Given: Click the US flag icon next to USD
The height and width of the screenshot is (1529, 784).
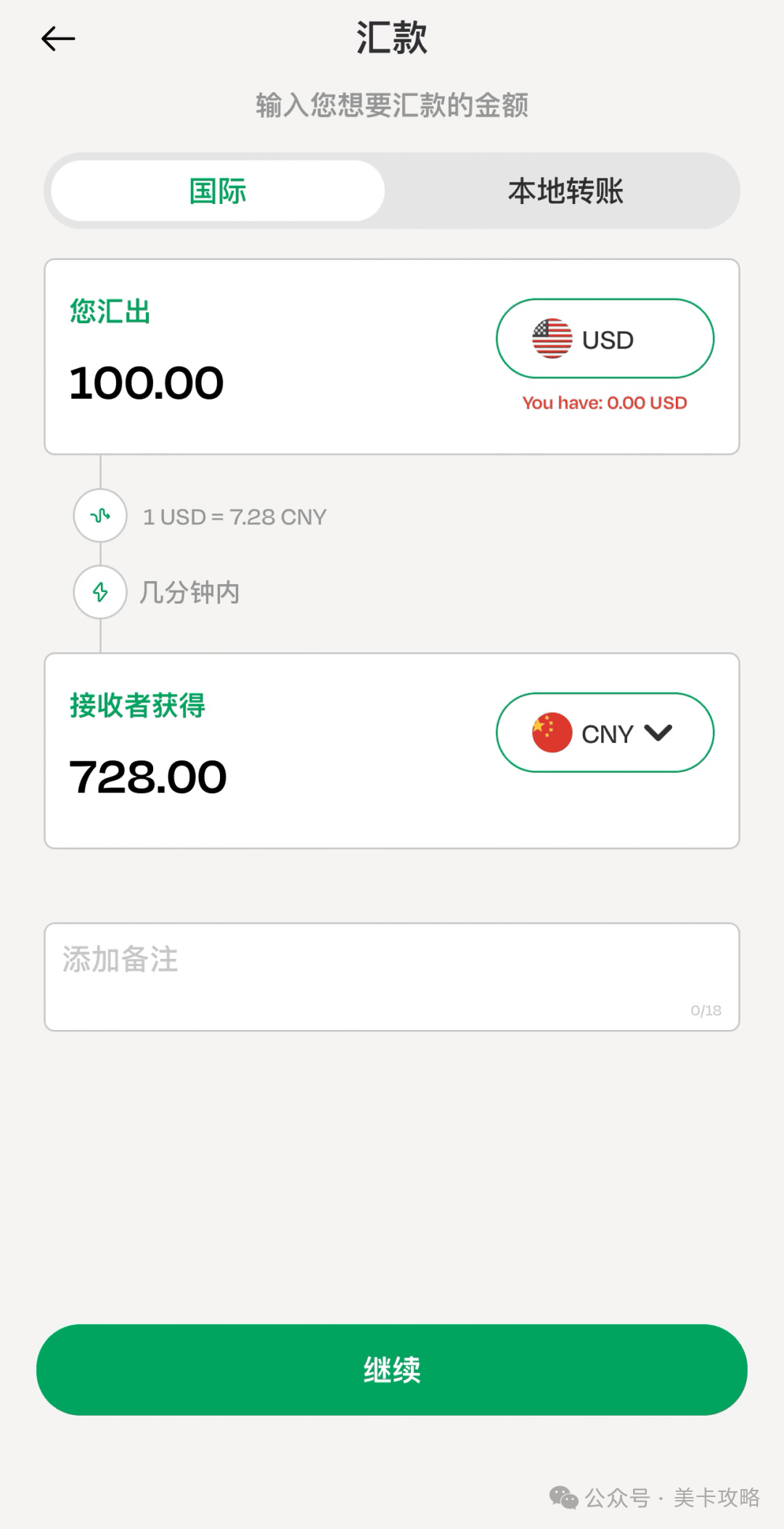Looking at the screenshot, I should pyautogui.click(x=551, y=338).
